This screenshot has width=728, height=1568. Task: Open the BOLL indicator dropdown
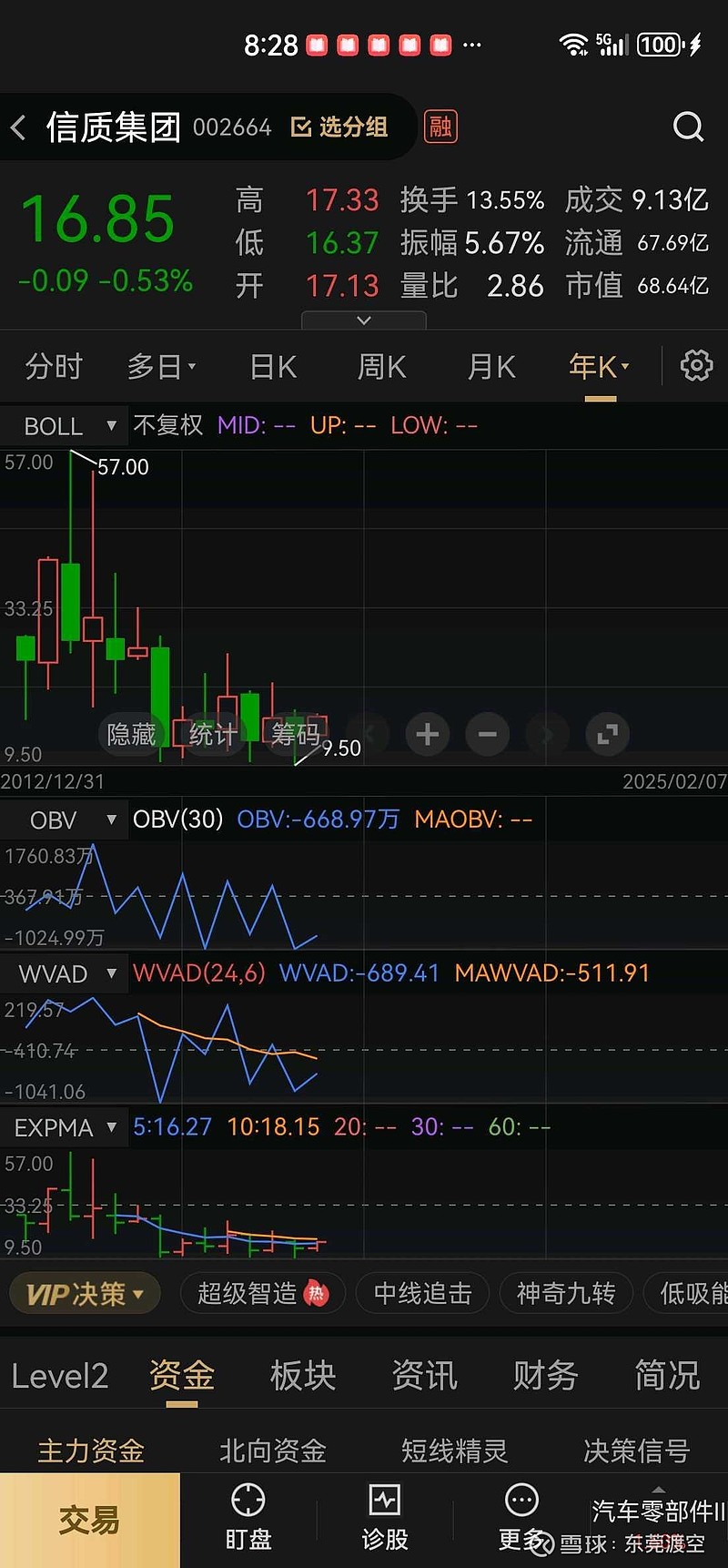[x=64, y=424]
